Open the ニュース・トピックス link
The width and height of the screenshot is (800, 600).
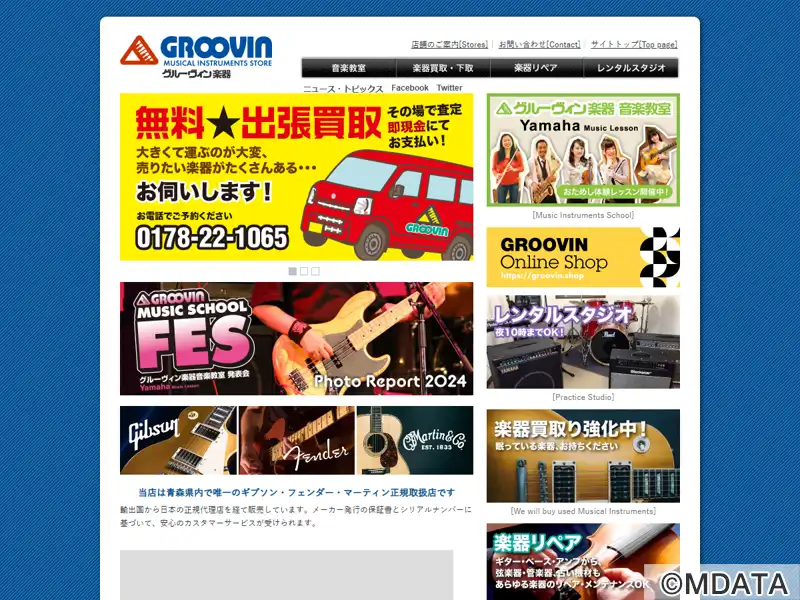[343, 88]
